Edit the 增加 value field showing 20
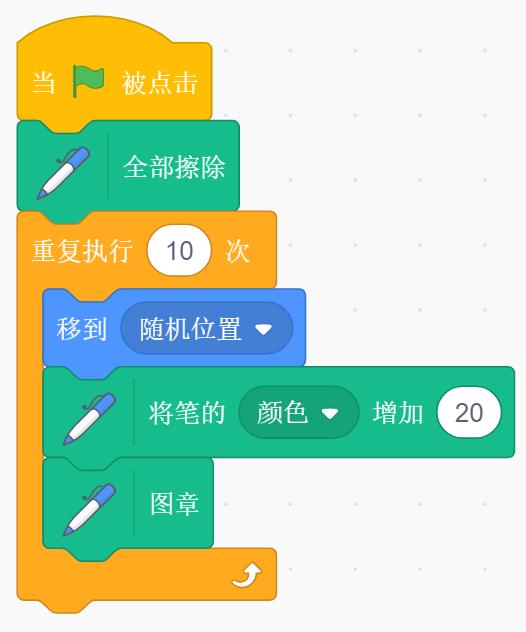The height and width of the screenshot is (632, 526). (x=469, y=412)
